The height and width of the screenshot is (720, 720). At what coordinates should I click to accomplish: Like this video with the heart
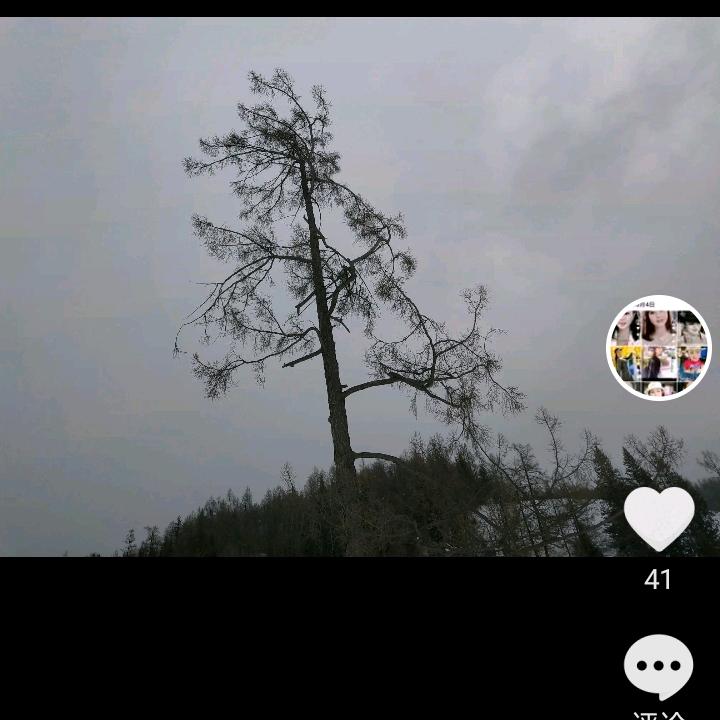point(659,518)
